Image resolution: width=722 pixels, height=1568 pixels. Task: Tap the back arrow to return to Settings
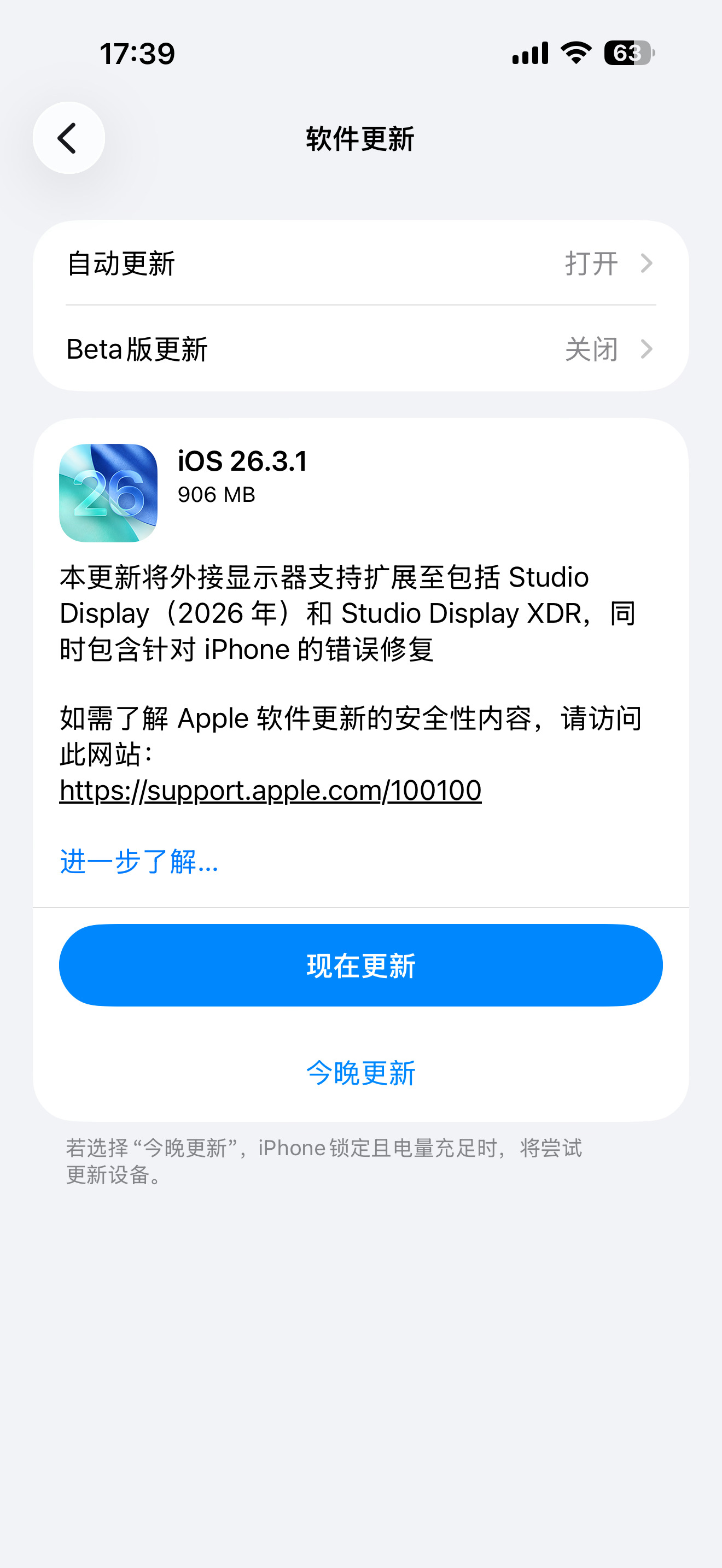click(69, 138)
